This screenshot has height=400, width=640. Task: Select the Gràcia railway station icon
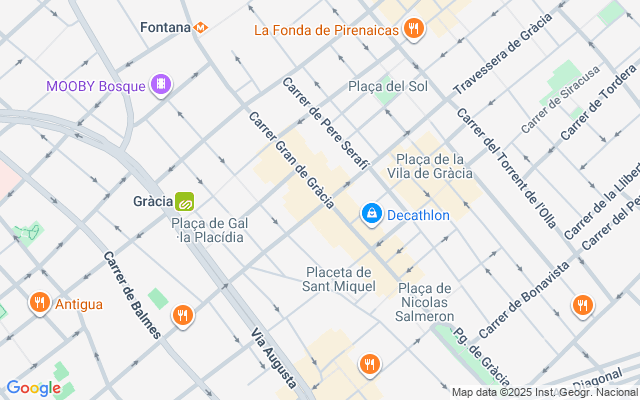(185, 201)
